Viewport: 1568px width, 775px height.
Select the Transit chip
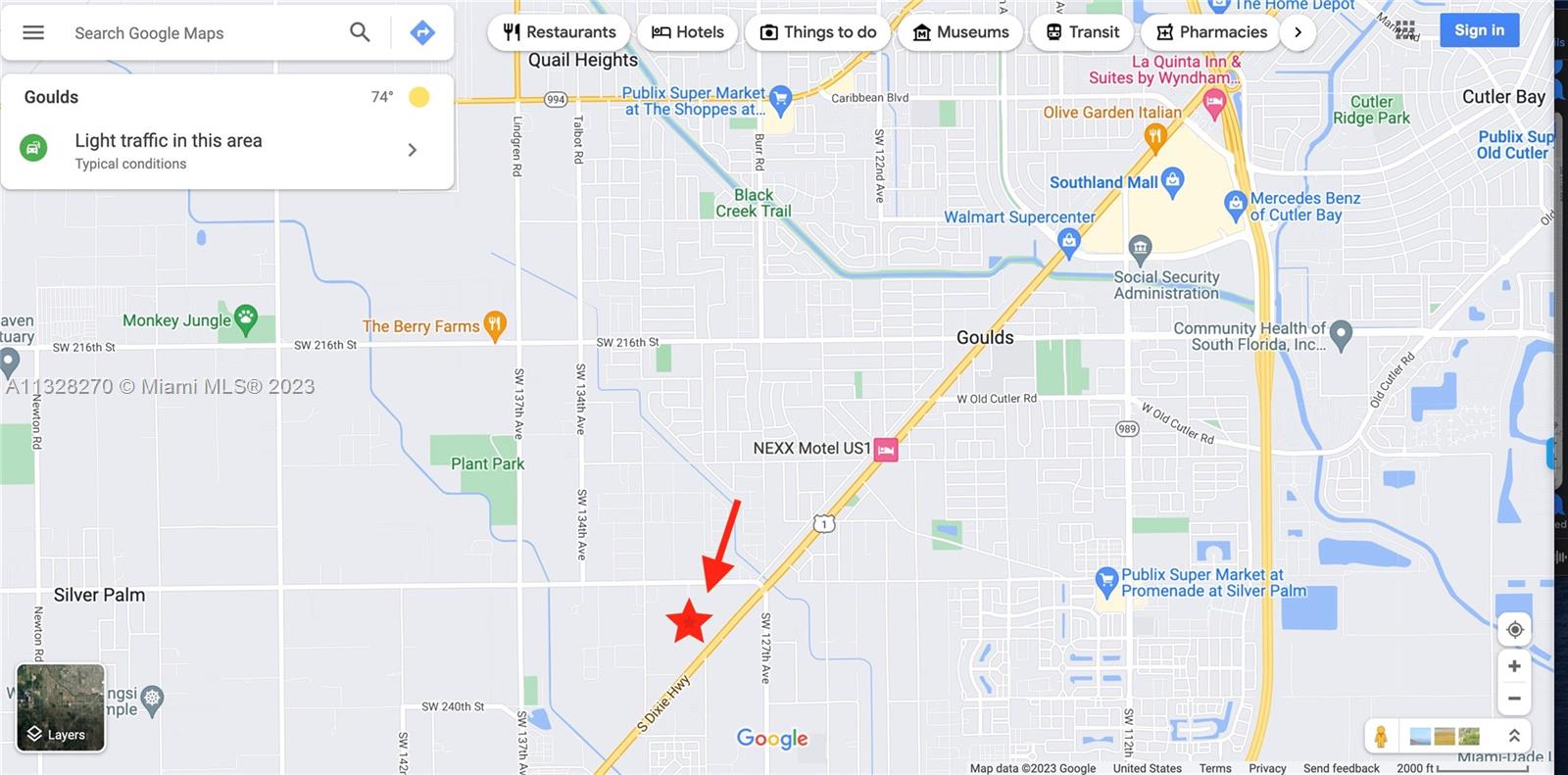[x=1082, y=32]
